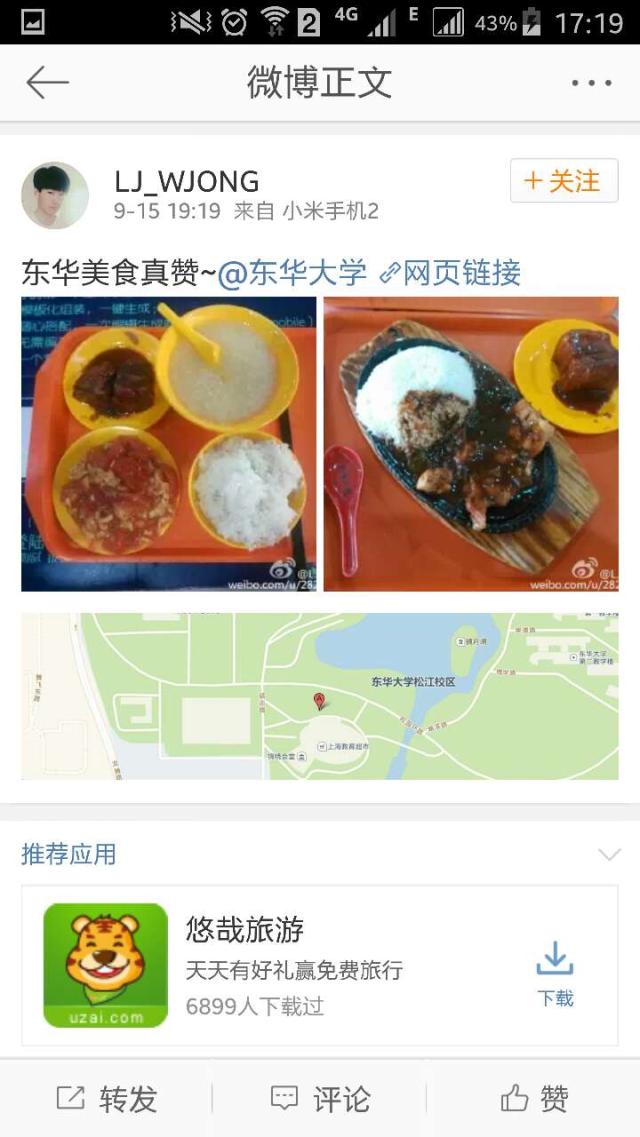Open the location map of 东华大学松江校区
The height and width of the screenshot is (1137, 640).
tap(320, 696)
